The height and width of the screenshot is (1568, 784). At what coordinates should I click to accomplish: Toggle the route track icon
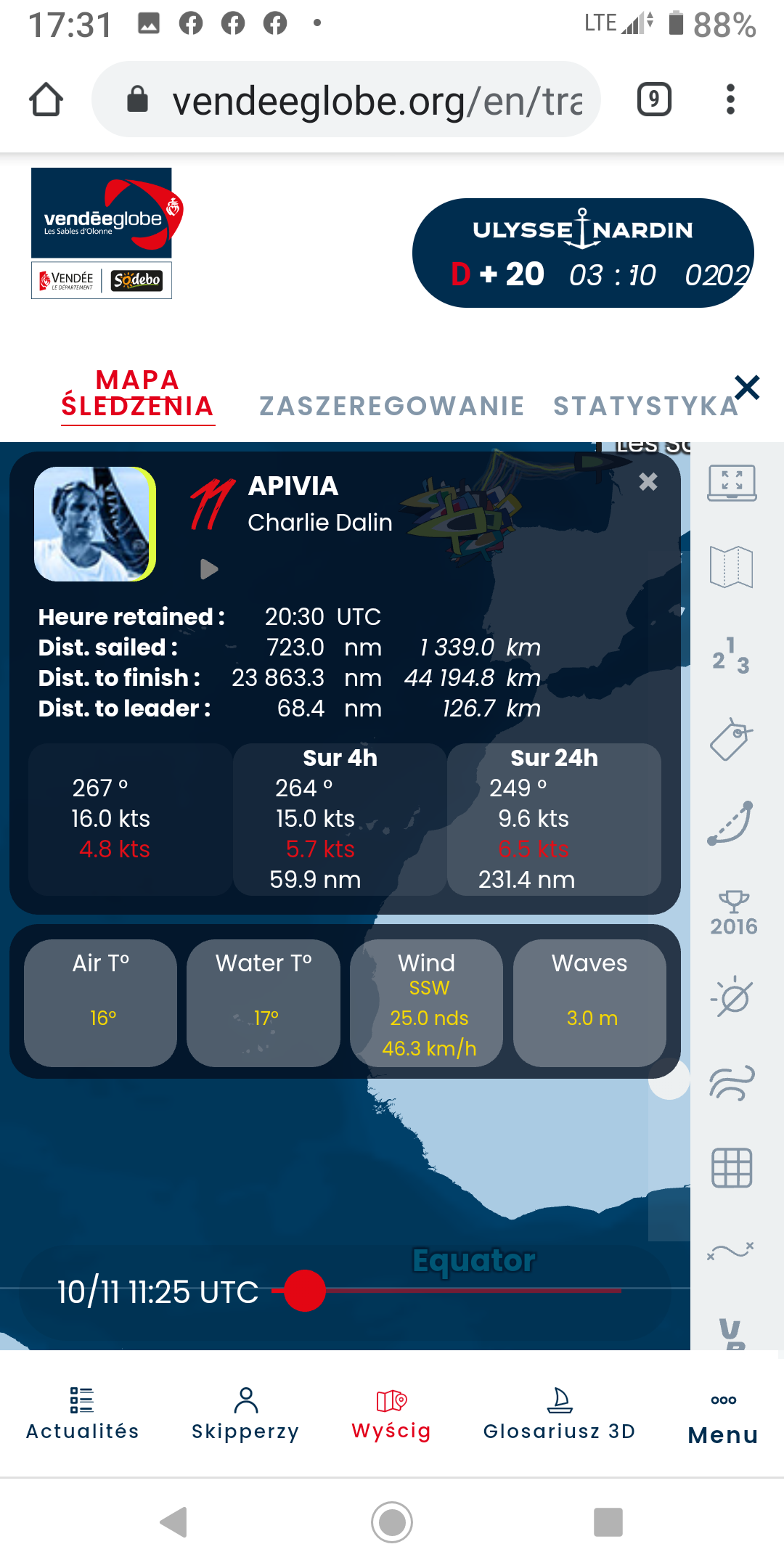point(731,823)
